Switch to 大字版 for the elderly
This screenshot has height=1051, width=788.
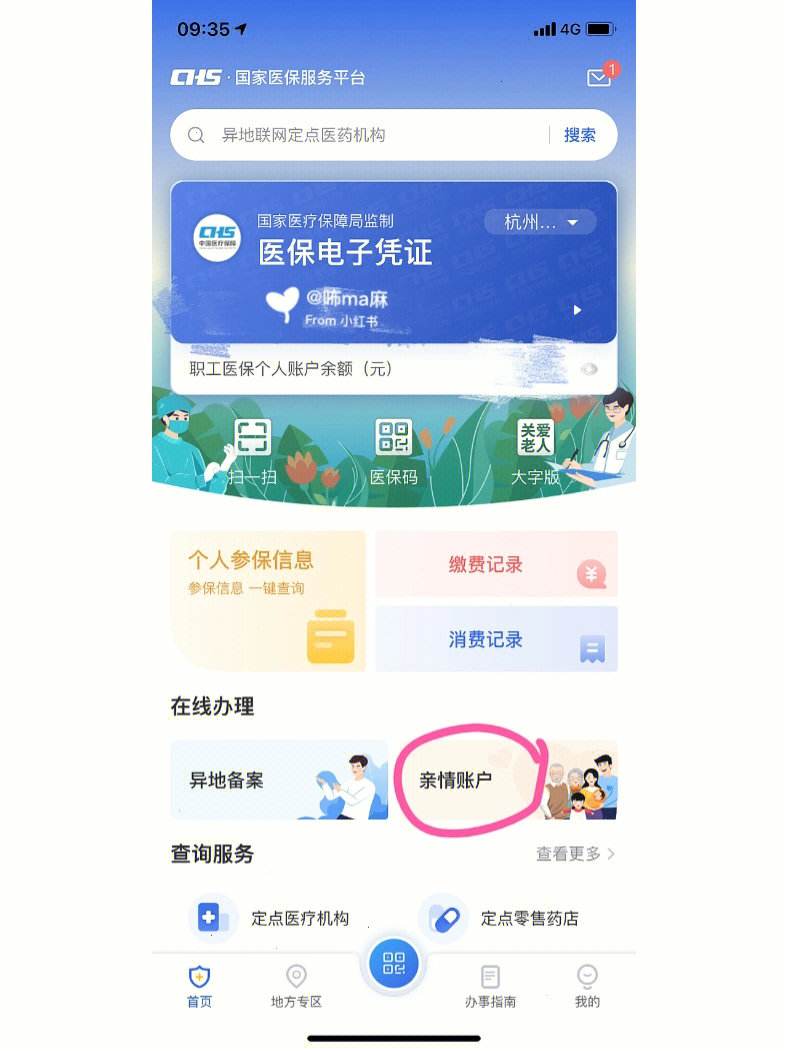535,452
